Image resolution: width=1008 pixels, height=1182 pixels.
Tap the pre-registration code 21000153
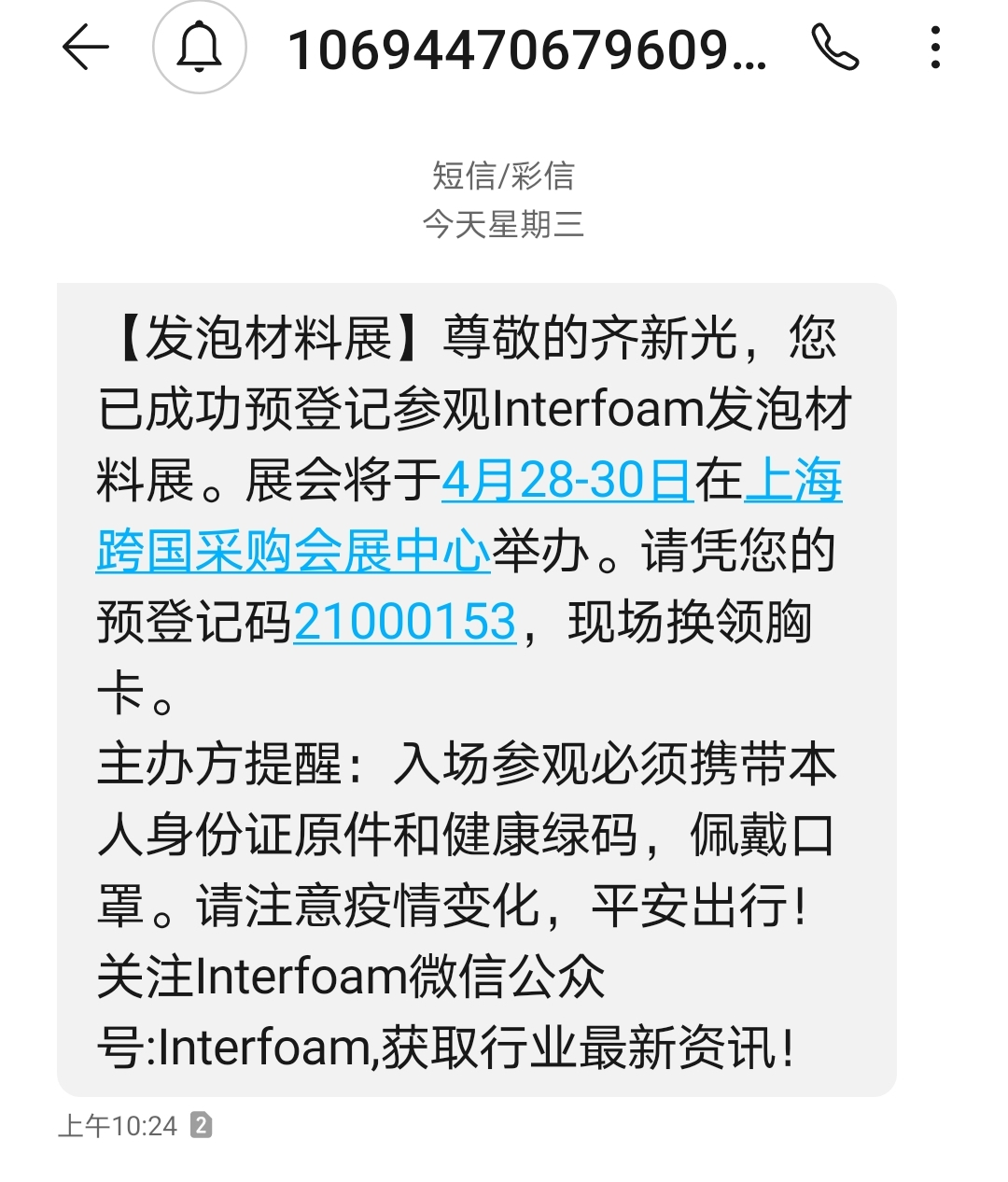click(405, 622)
